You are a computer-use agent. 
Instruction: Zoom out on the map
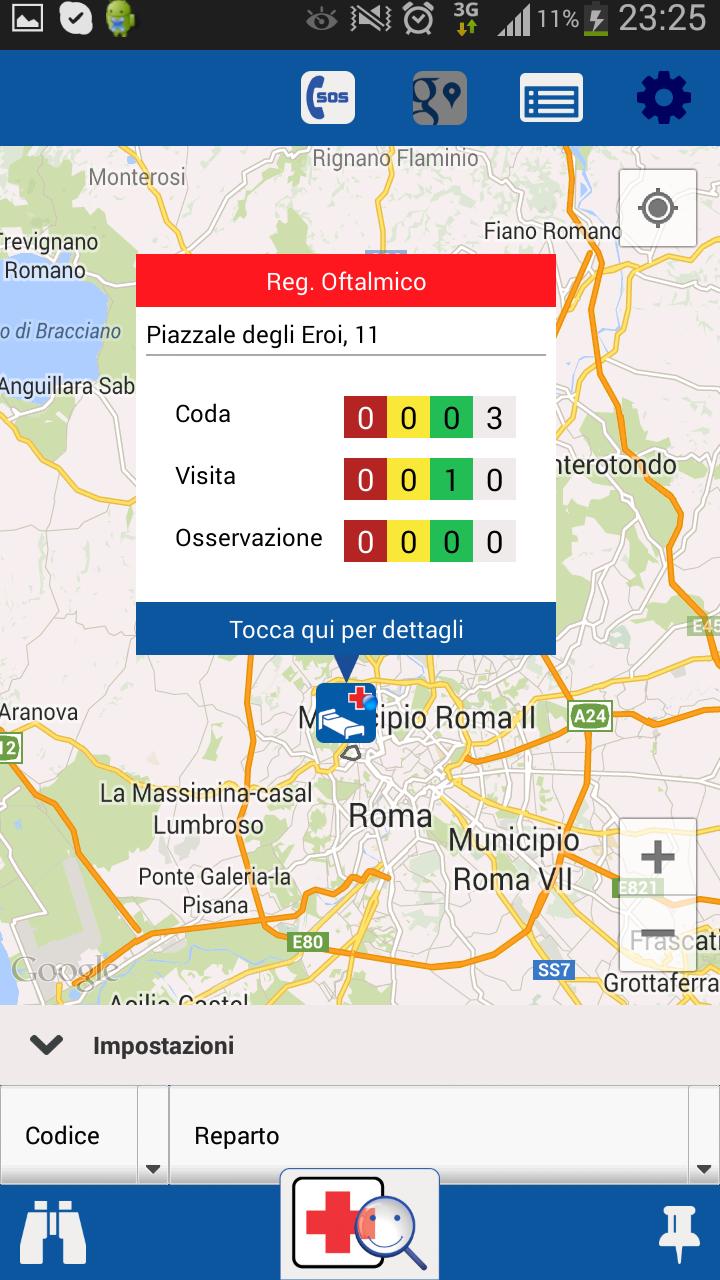pyautogui.click(x=657, y=934)
